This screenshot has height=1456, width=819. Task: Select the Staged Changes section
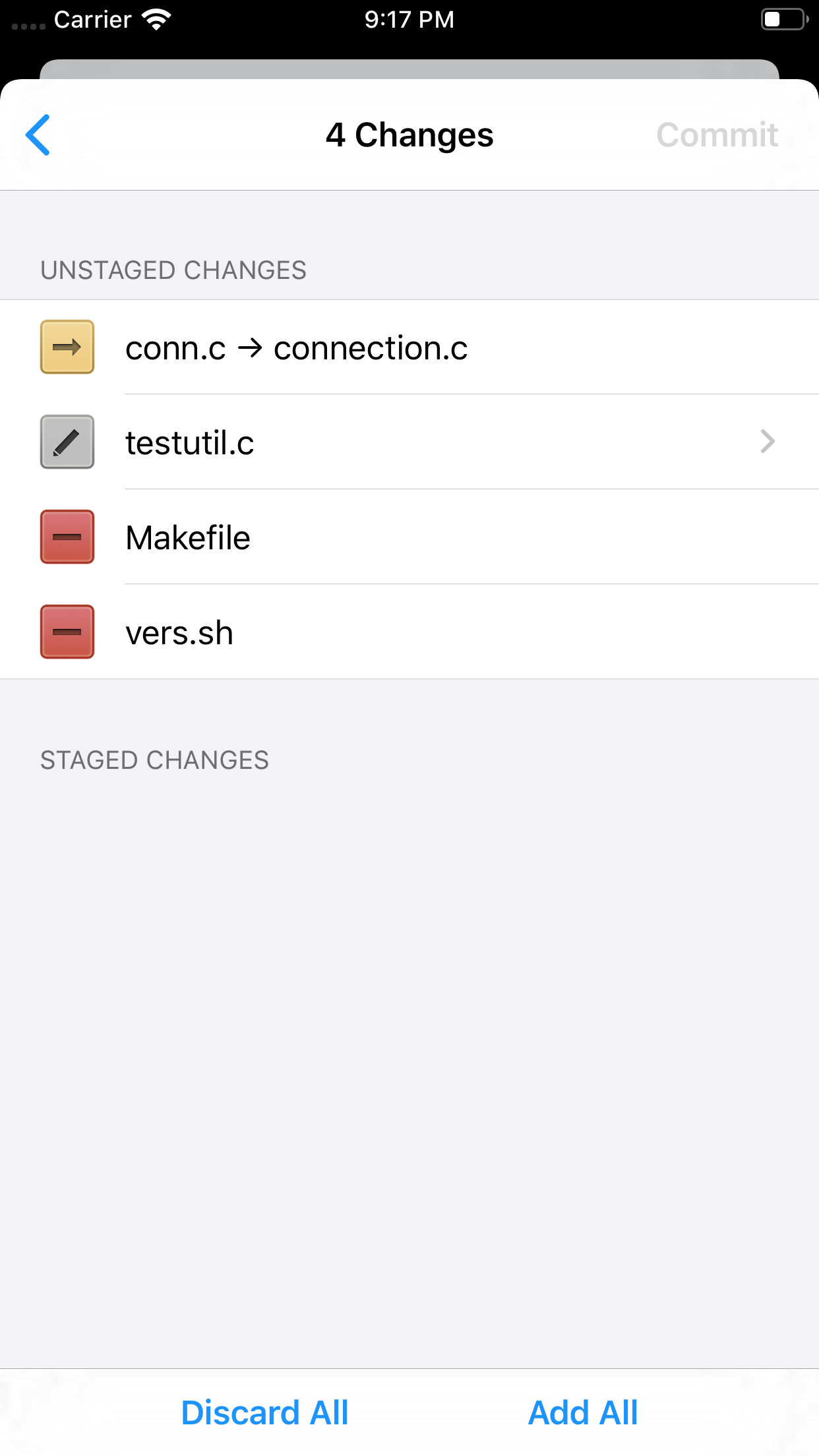[154, 760]
